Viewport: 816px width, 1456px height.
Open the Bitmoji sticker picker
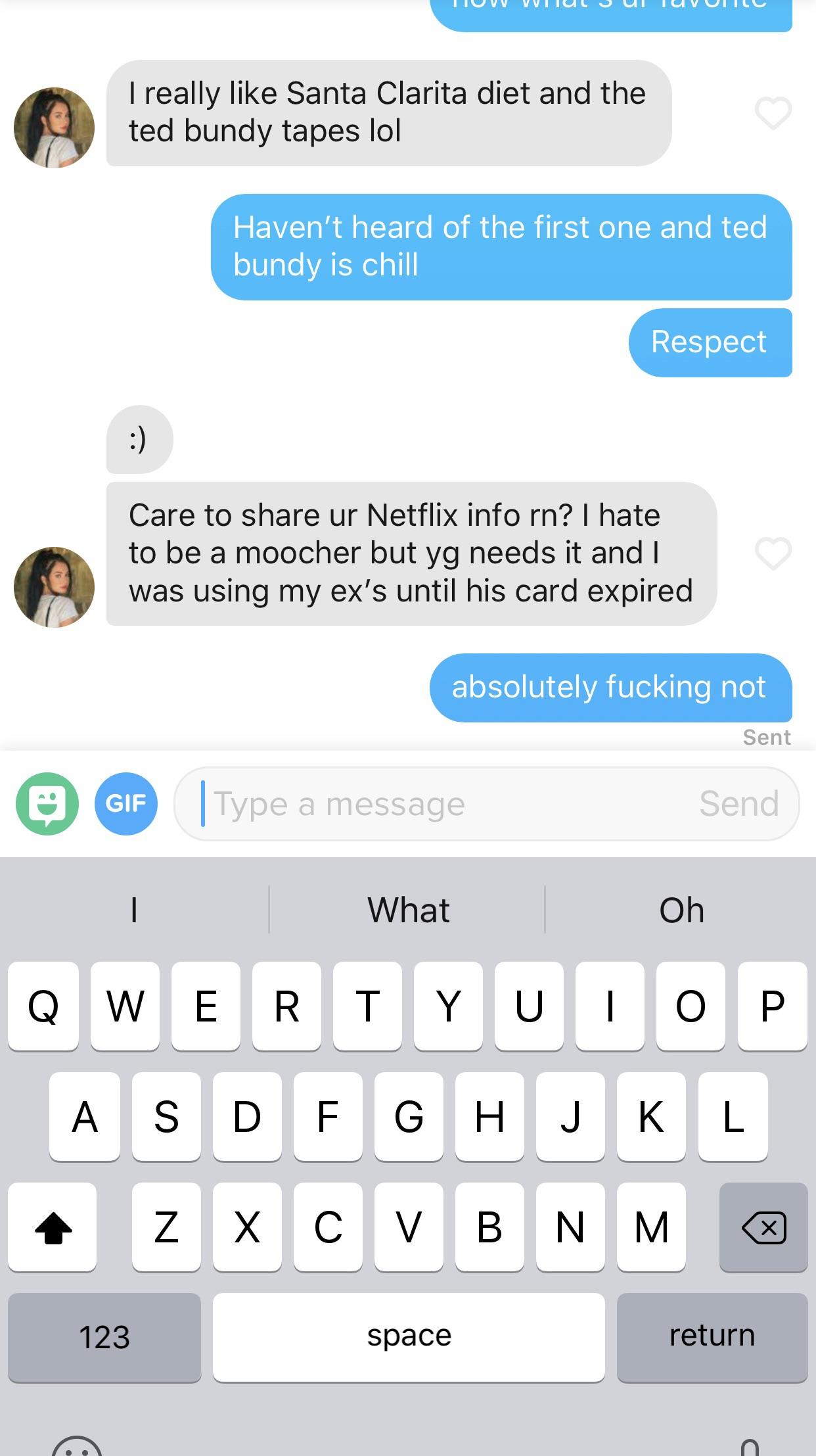(x=47, y=803)
